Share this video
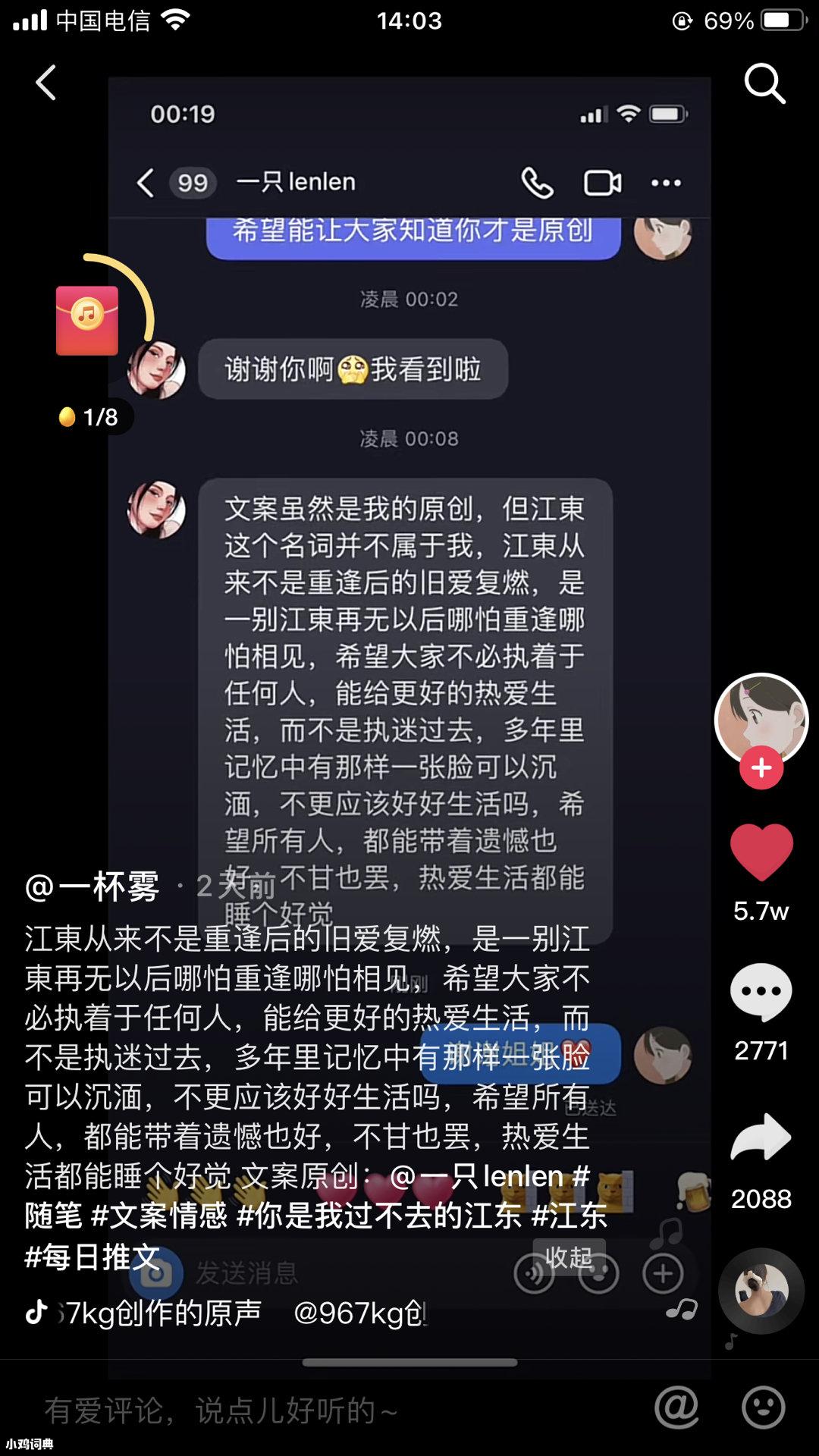This screenshot has width=819, height=1456. coord(761,1137)
